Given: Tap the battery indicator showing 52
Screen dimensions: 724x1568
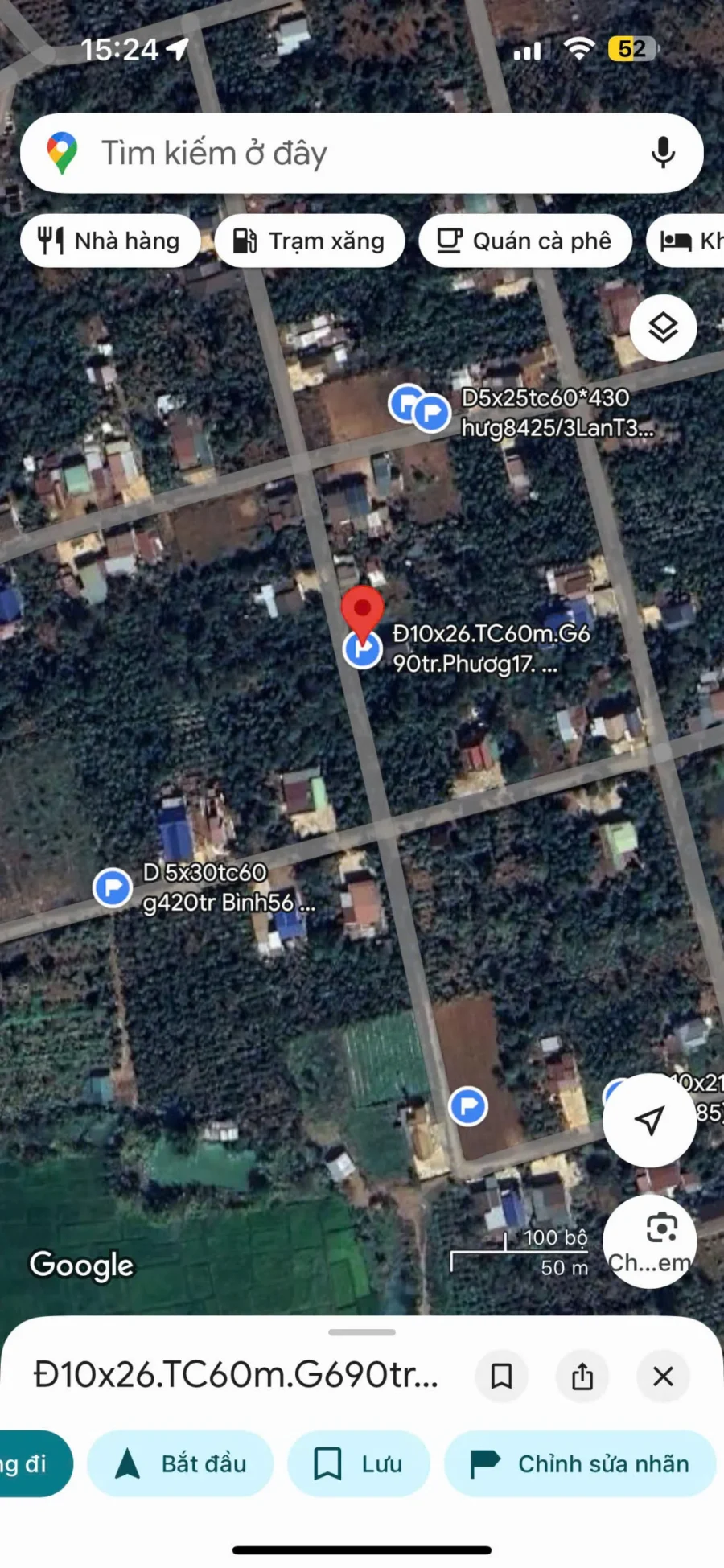Looking at the screenshot, I should (x=631, y=50).
